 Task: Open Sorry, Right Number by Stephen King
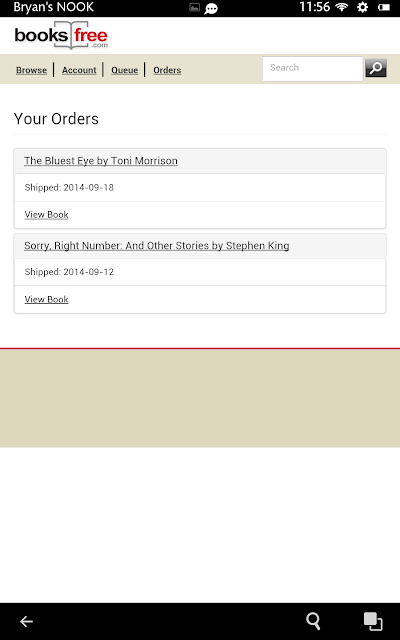click(157, 246)
